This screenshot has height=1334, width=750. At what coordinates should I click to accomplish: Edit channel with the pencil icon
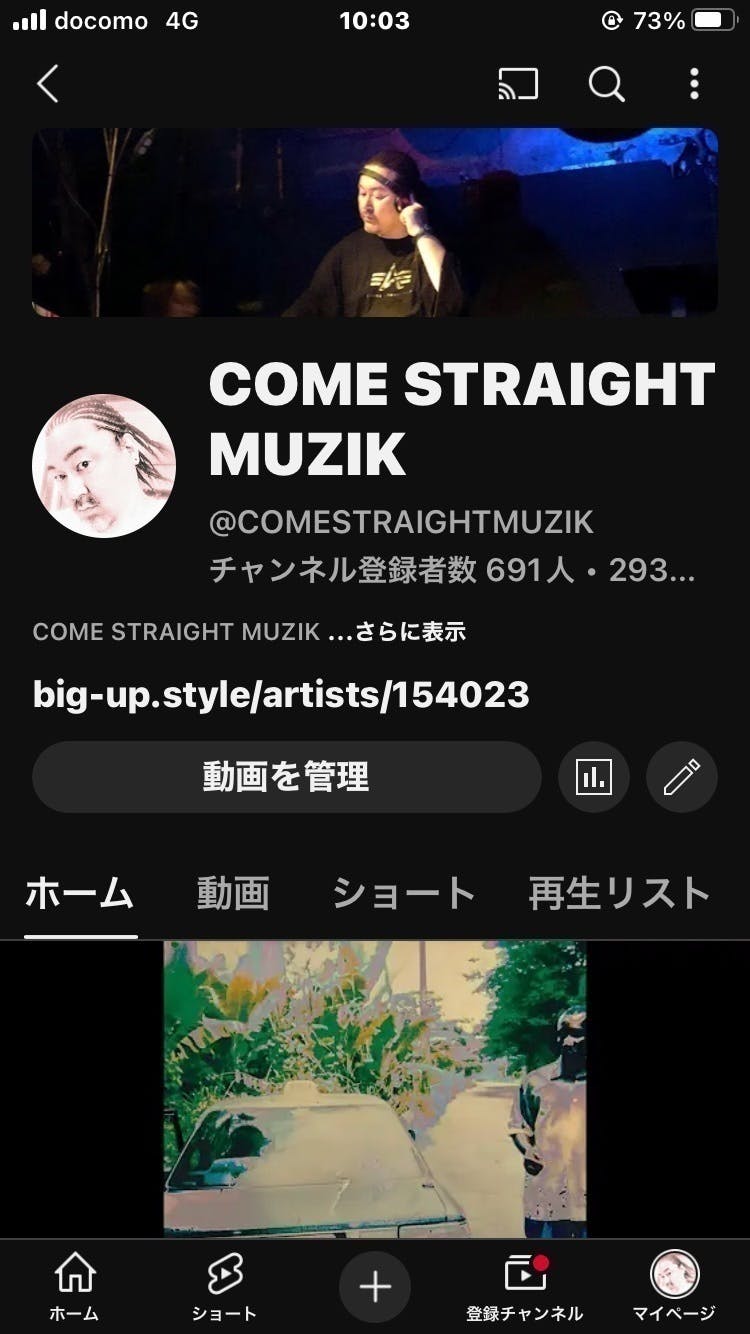click(682, 776)
